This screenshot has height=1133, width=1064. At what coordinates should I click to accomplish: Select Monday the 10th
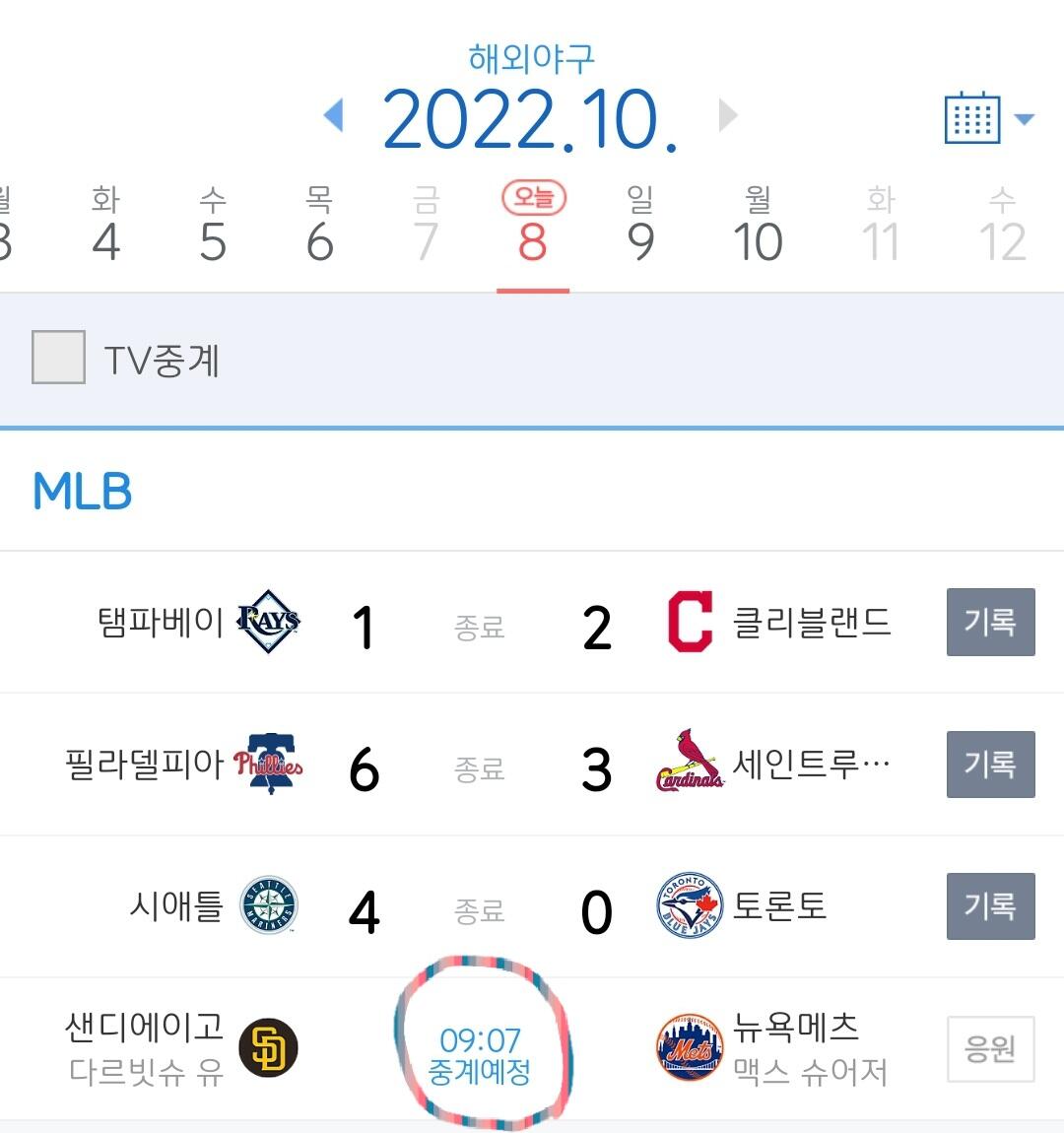(x=758, y=227)
